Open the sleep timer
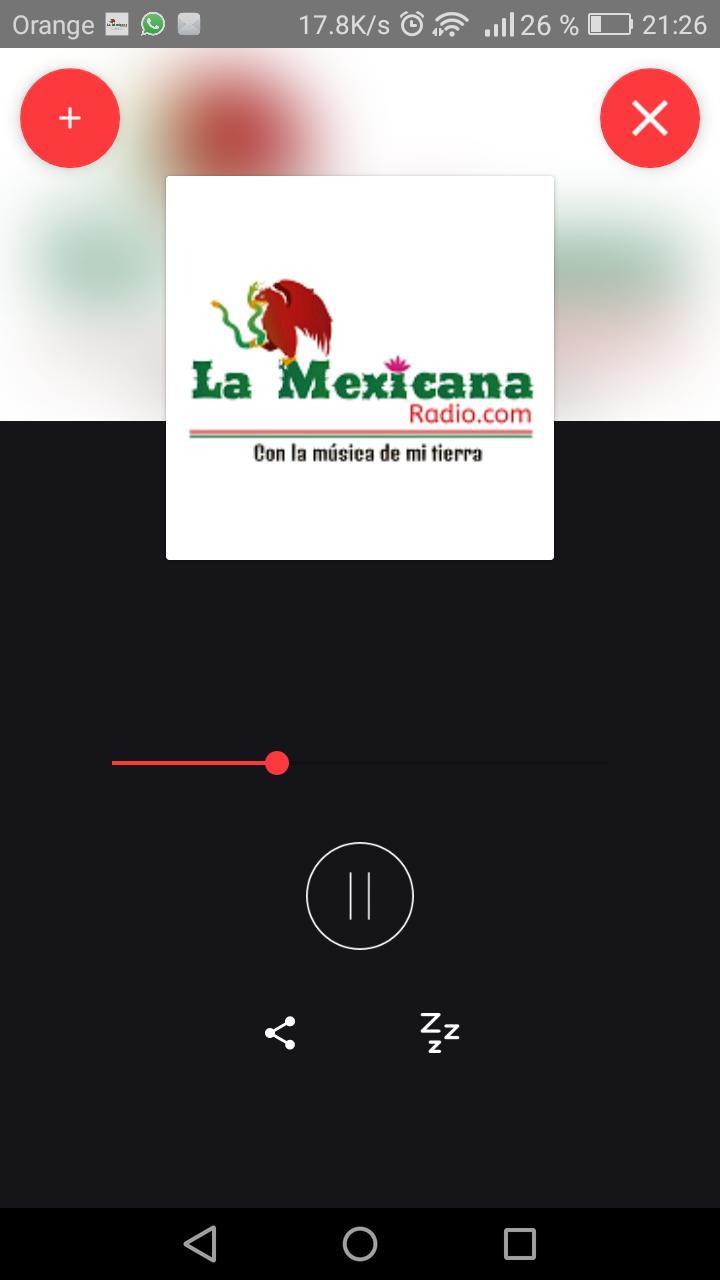 point(439,1033)
